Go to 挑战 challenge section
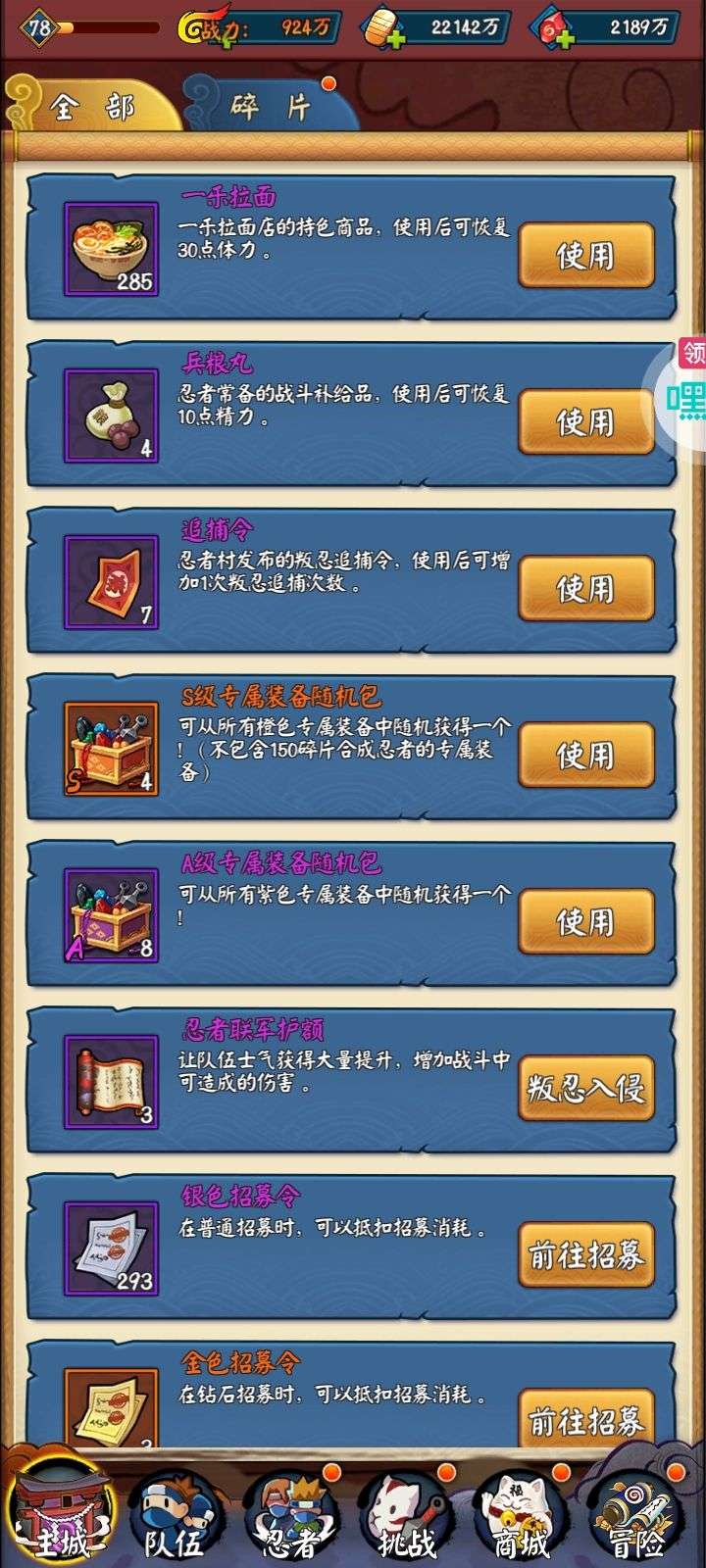Viewport: 706px width, 1568px height. tap(407, 1514)
